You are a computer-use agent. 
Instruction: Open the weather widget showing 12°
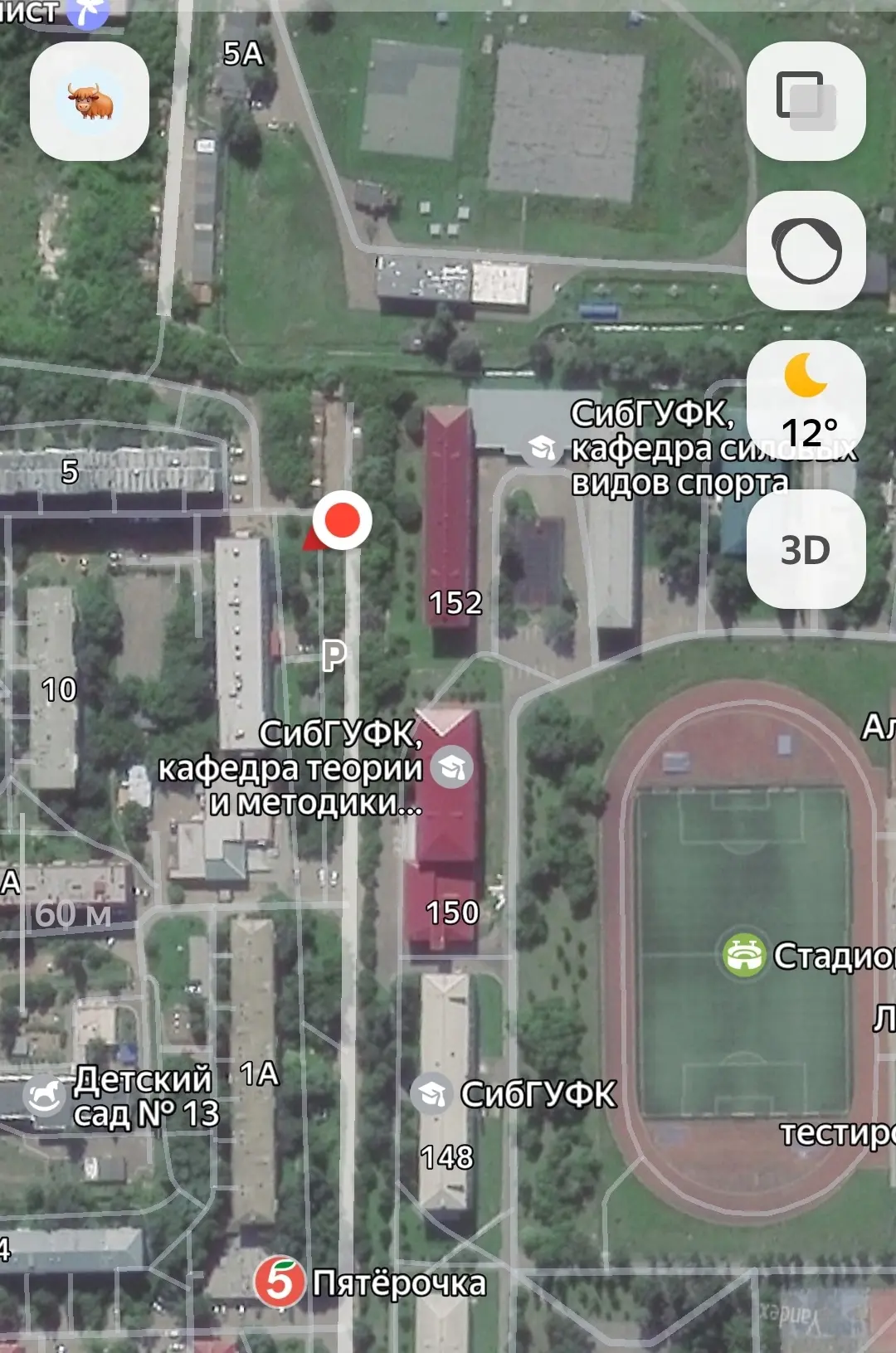(806, 400)
